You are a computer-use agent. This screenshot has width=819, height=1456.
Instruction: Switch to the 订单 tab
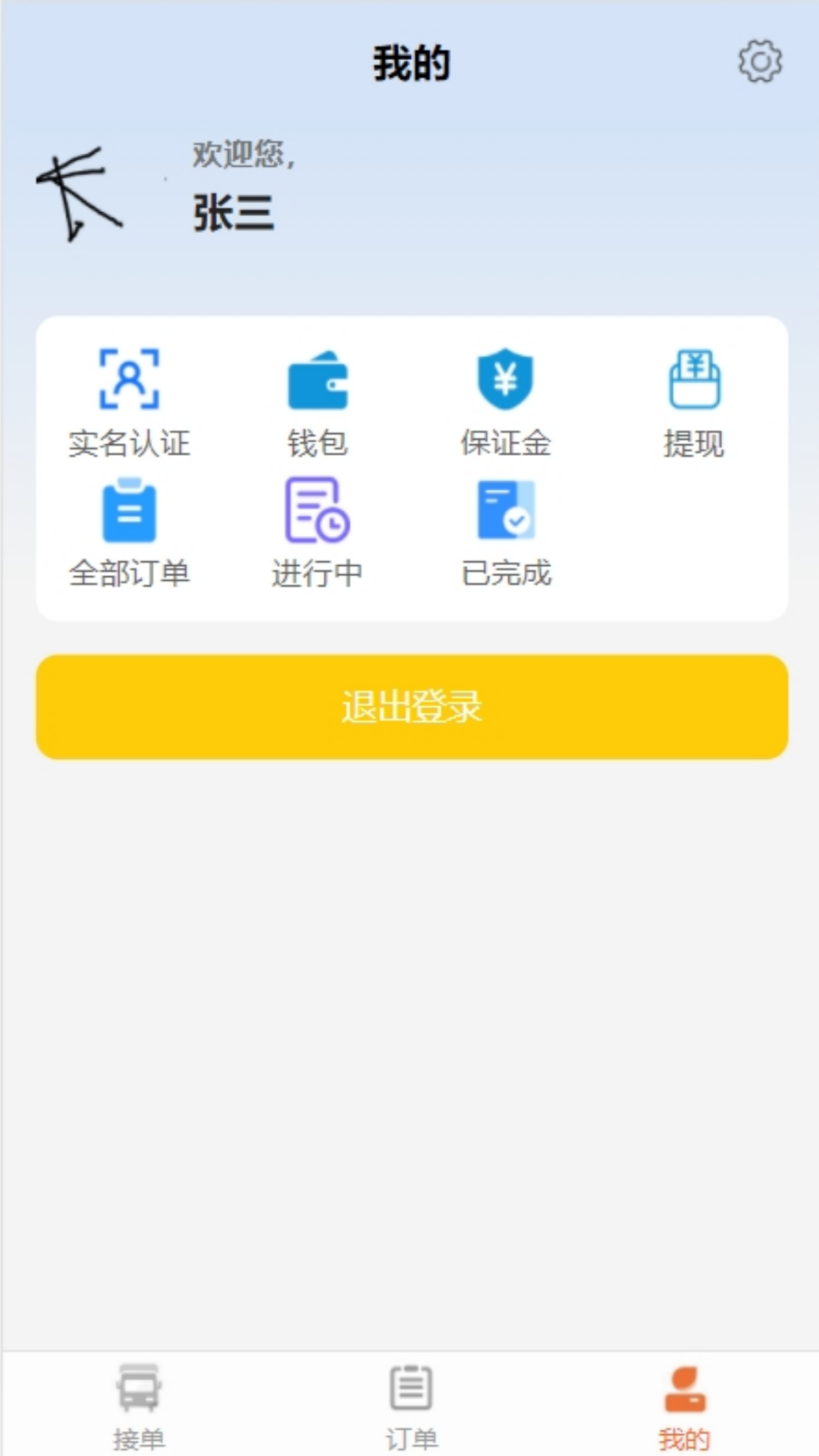click(x=412, y=1405)
